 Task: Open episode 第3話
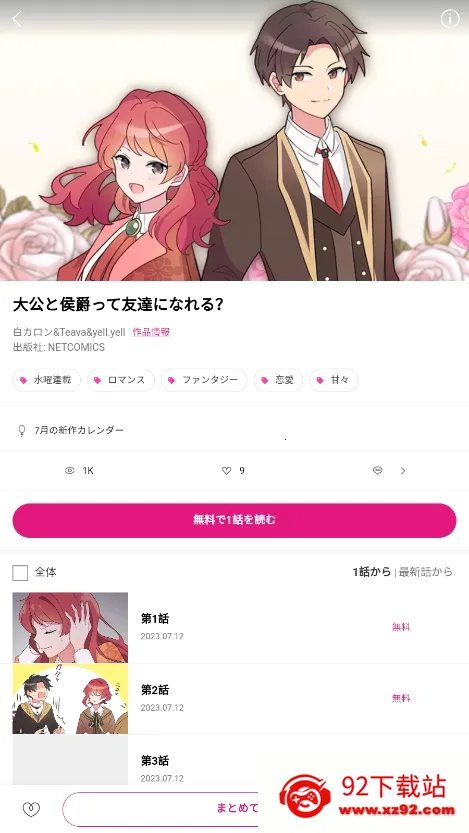pyautogui.click(x=234, y=760)
